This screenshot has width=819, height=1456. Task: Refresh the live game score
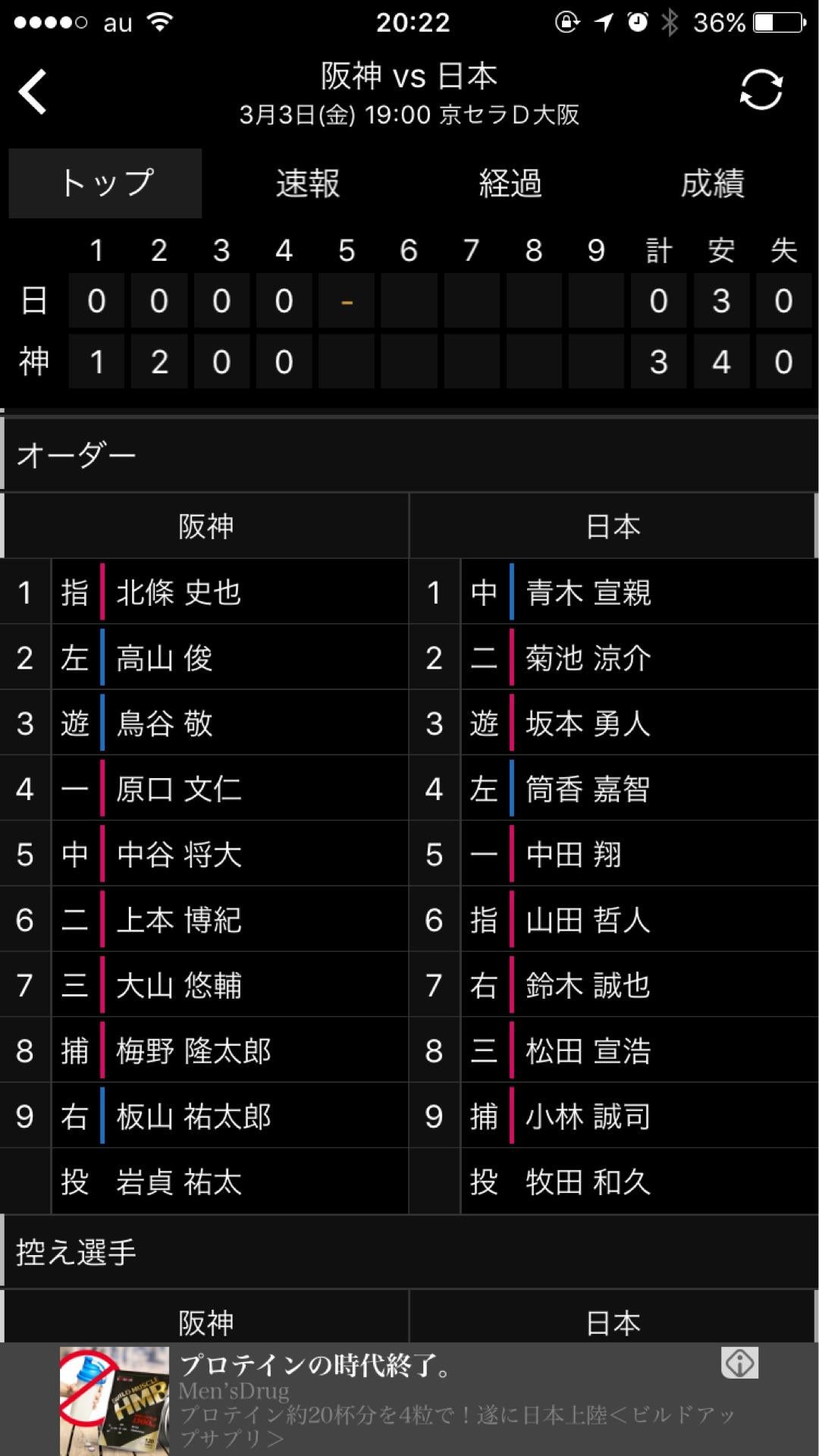[761, 90]
